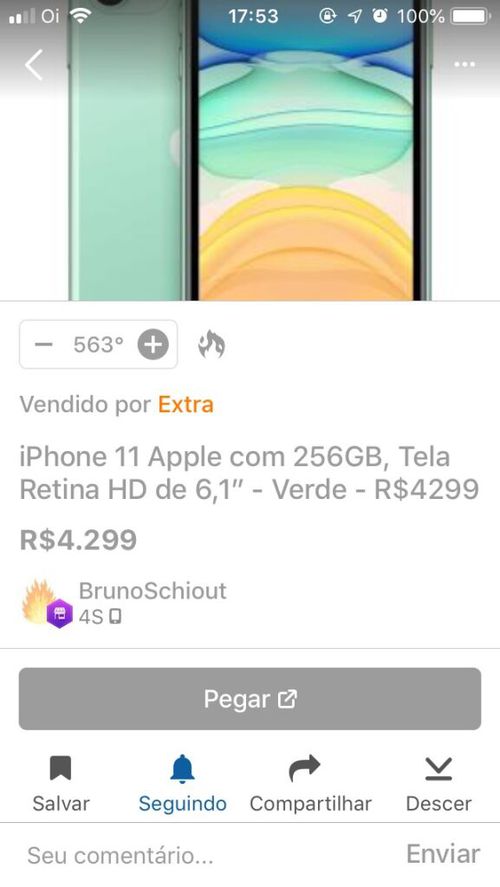Tap Descer to jump down

(438, 784)
